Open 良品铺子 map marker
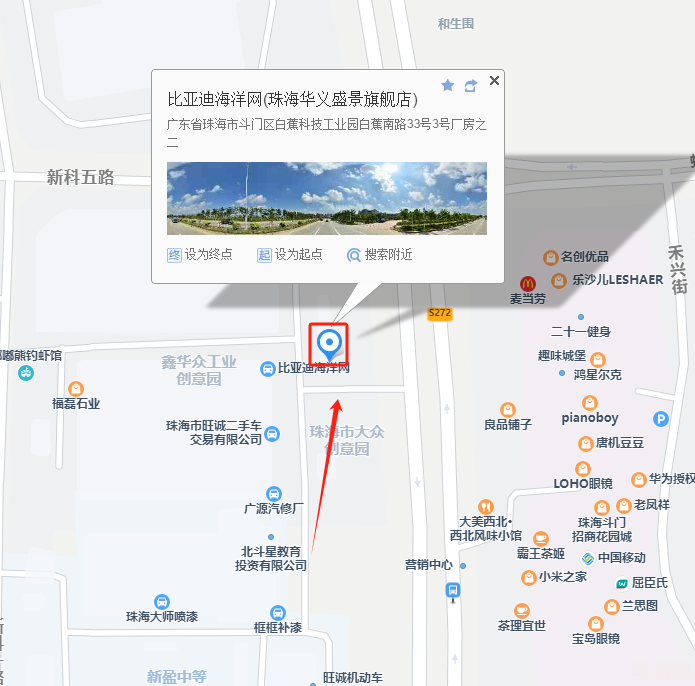Image resolution: width=695 pixels, height=686 pixels. 507,409
